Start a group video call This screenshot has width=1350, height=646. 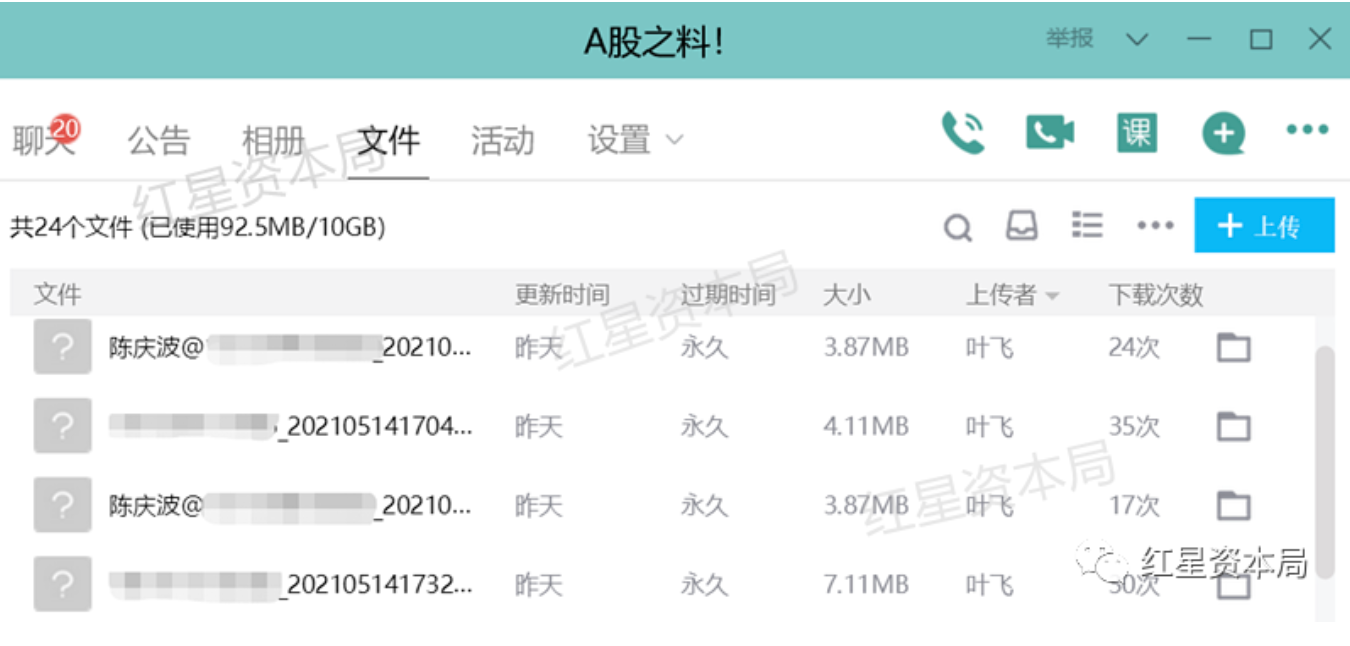(1050, 133)
